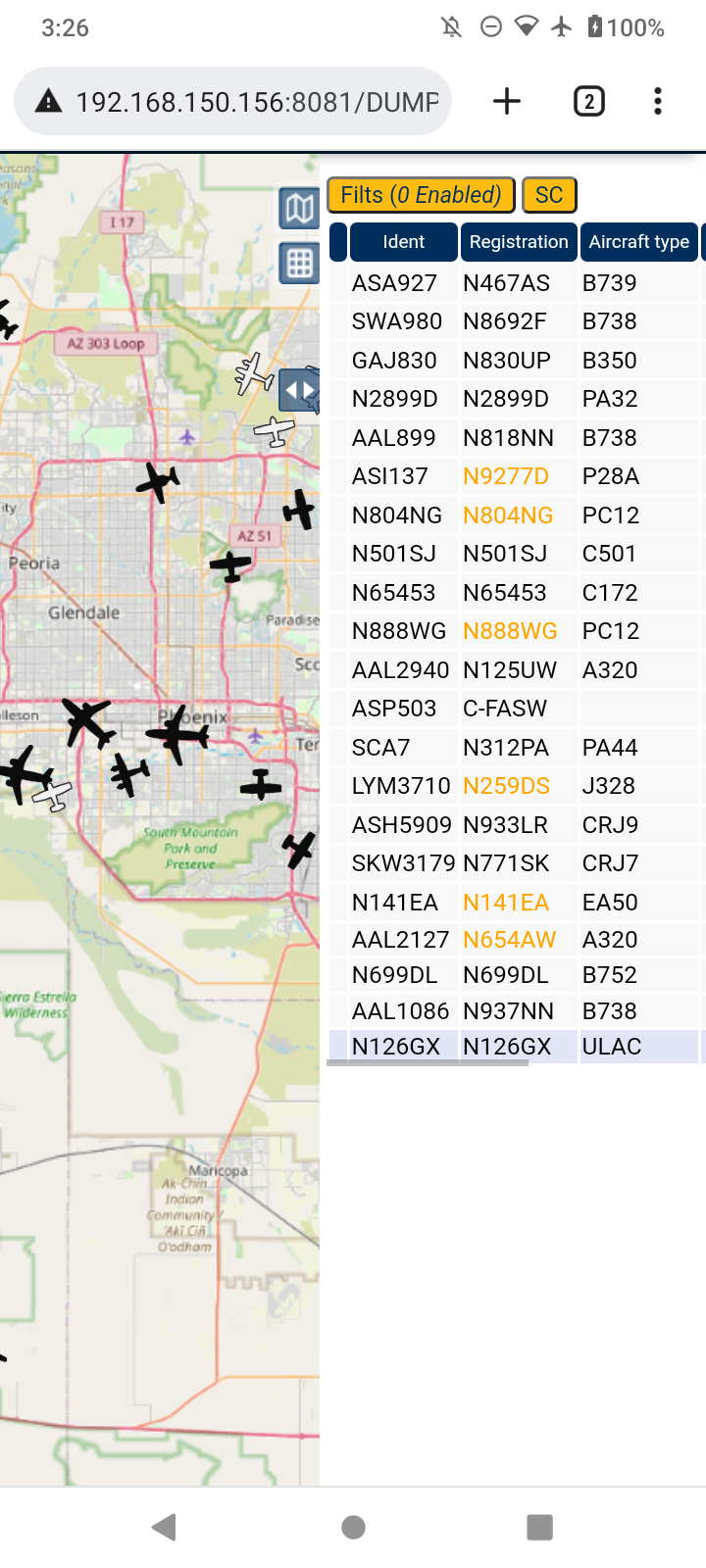Screen dimensions: 706x1568
Task: Open the browser overflow menu
Action: 658,101
